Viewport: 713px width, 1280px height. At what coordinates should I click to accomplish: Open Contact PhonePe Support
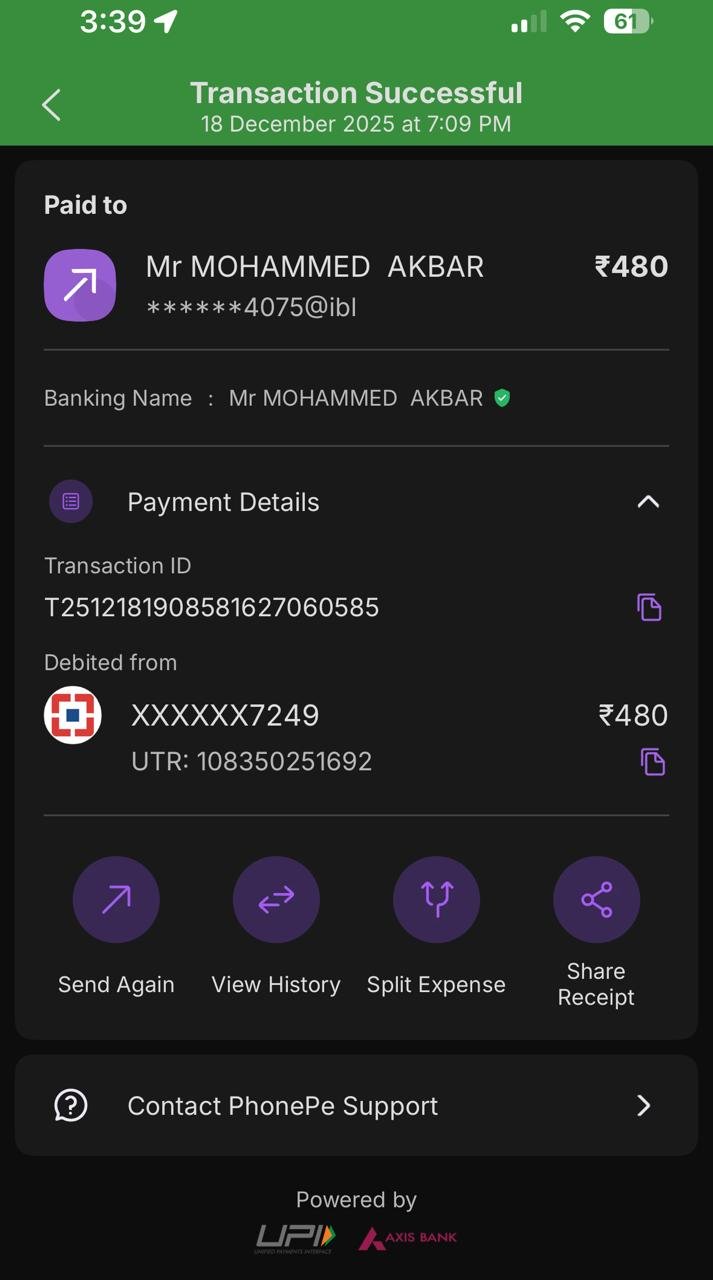pos(356,1105)
